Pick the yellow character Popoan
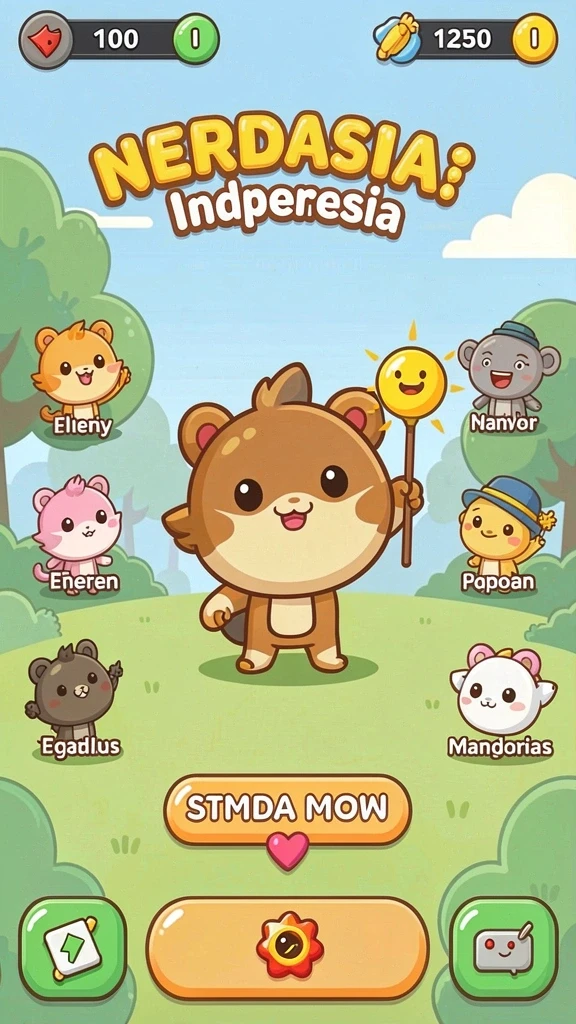 point(504,536)
